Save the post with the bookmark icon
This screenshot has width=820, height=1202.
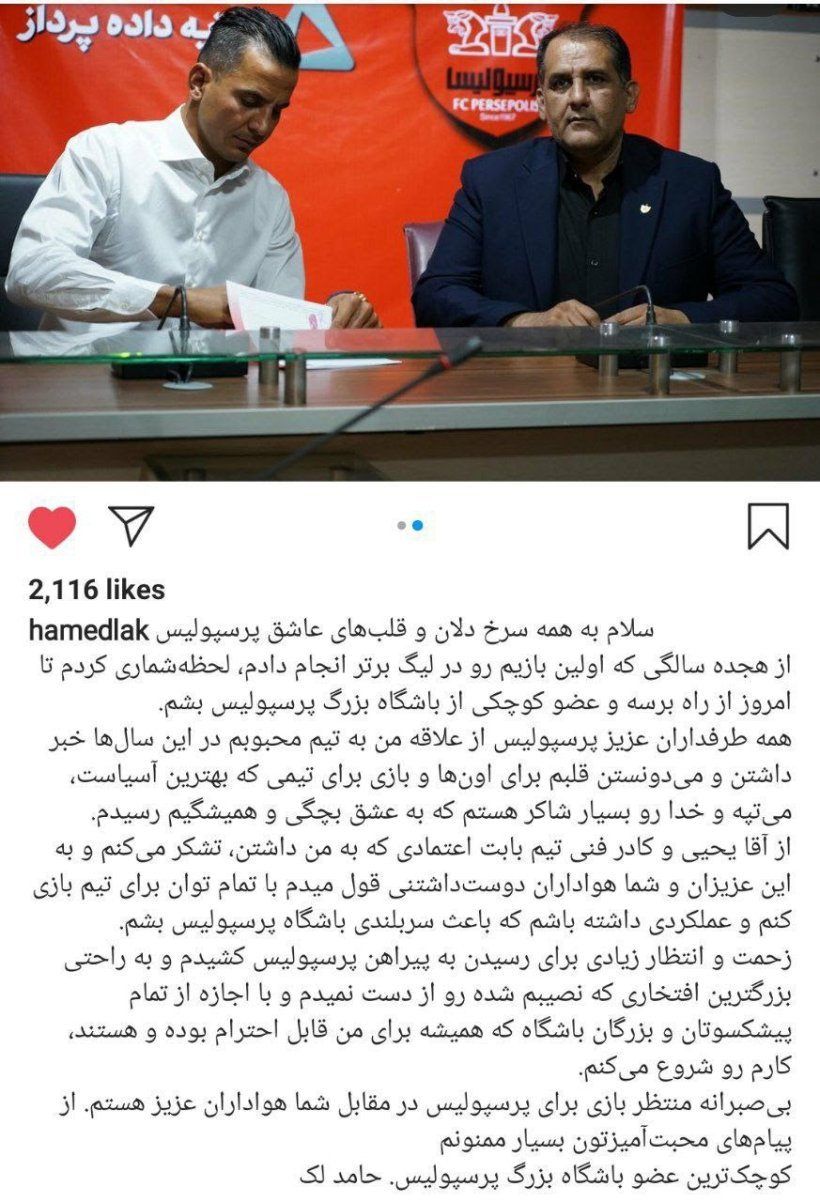coord(768,526)
